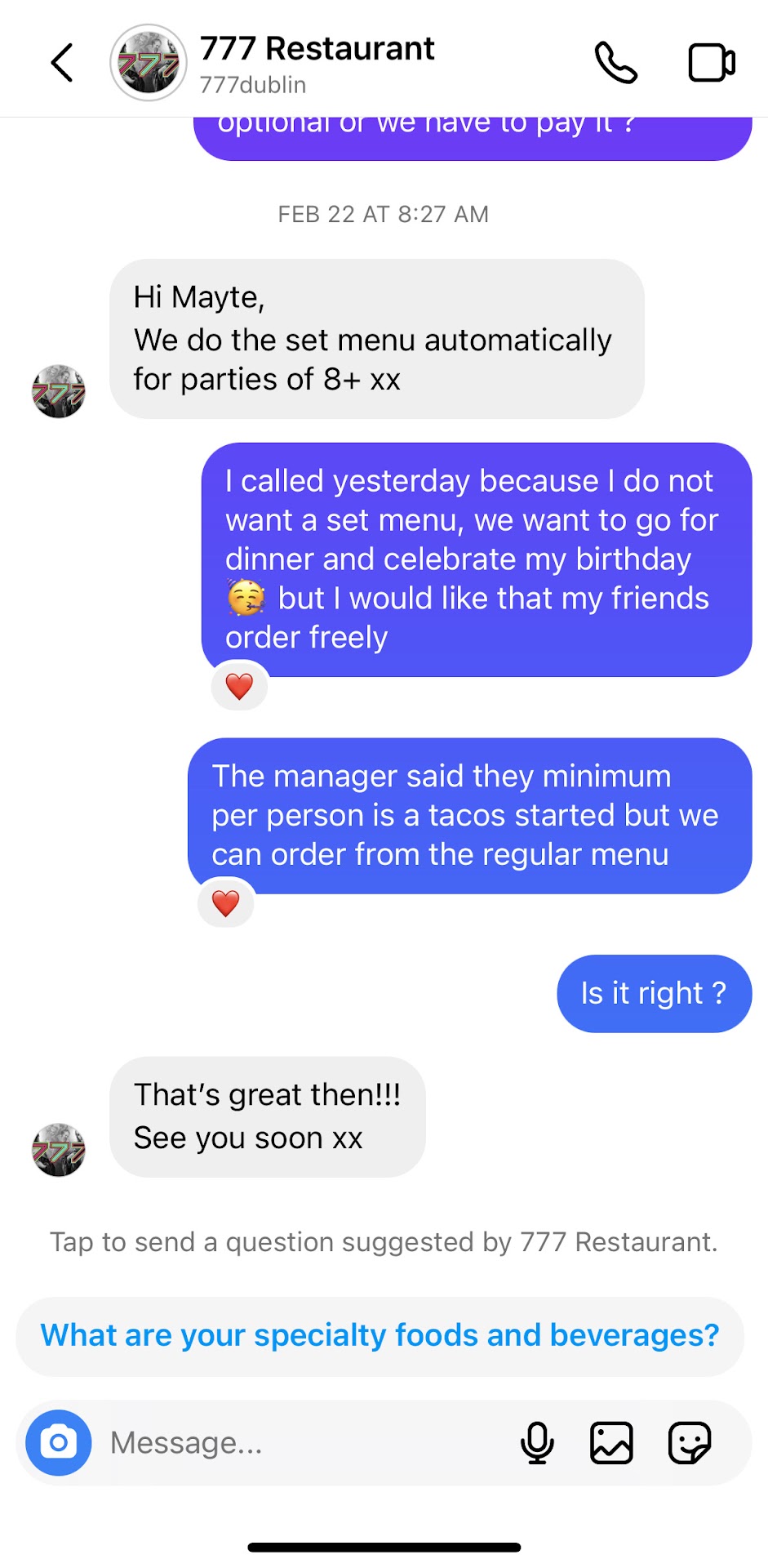Open 777 Restaurant profile from header
Viewport: 768px width, 1568px height.
pos(316,62)
